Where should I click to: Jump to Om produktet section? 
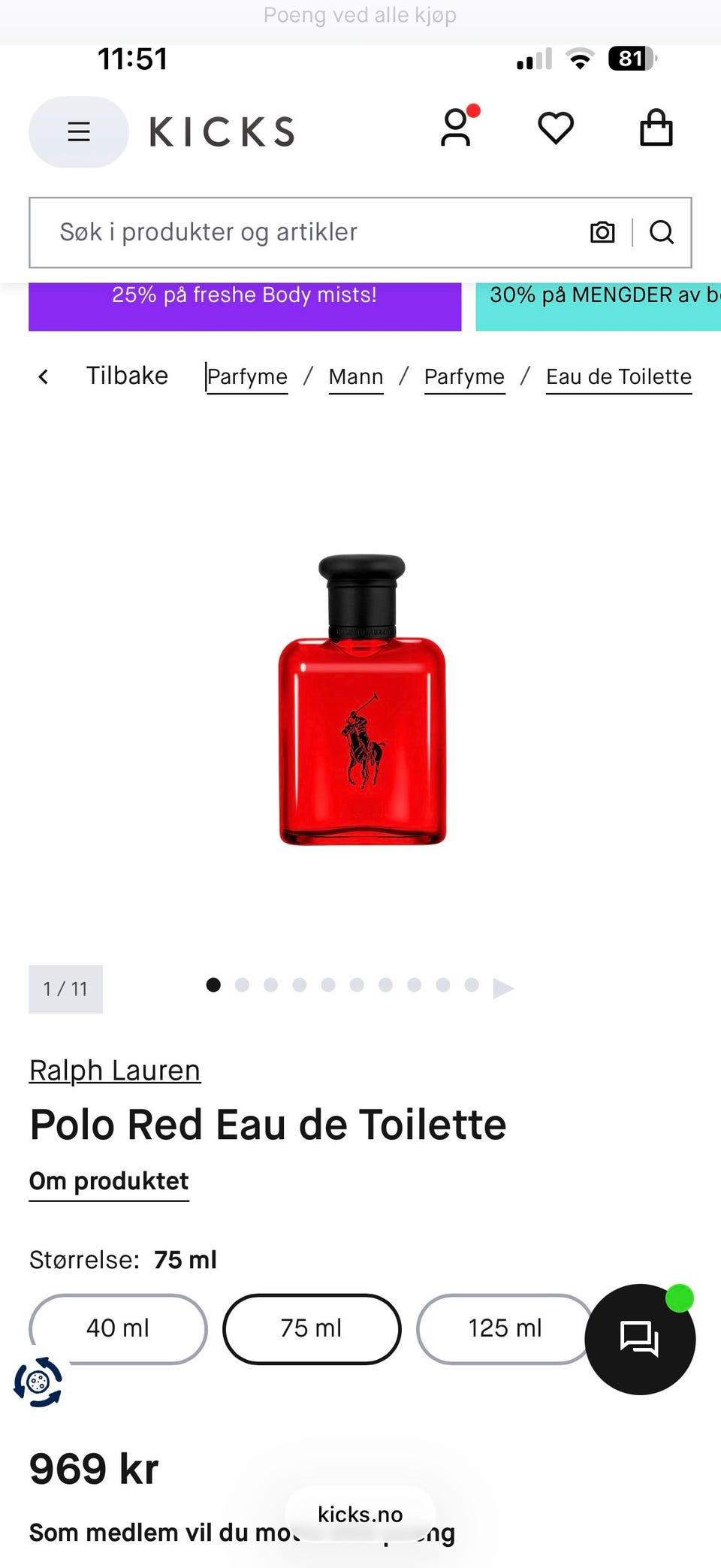pos(109,1183)
